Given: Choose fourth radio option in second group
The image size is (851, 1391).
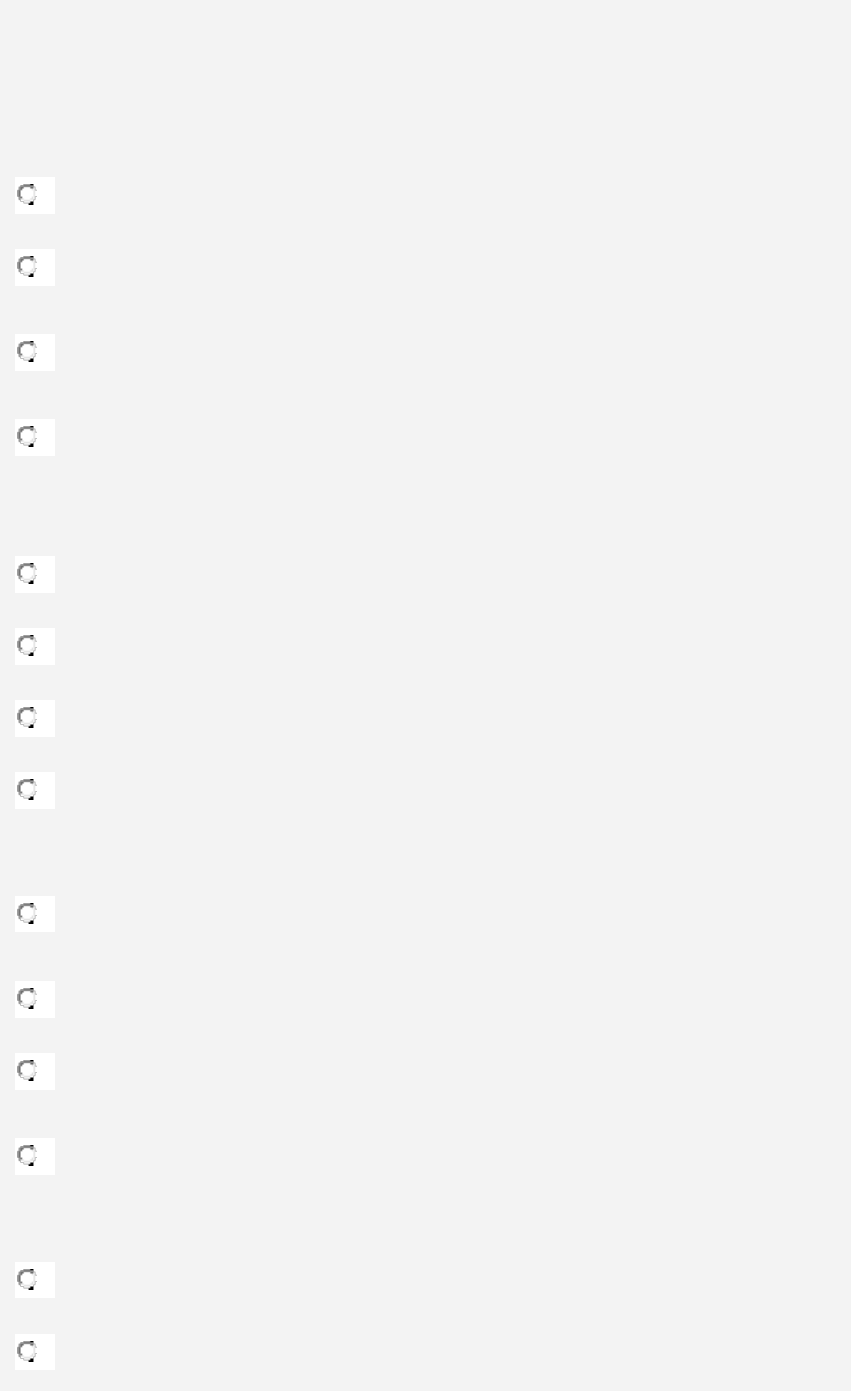Looking at the screenshot, I should pyautogui.click(x=27, y=789).
